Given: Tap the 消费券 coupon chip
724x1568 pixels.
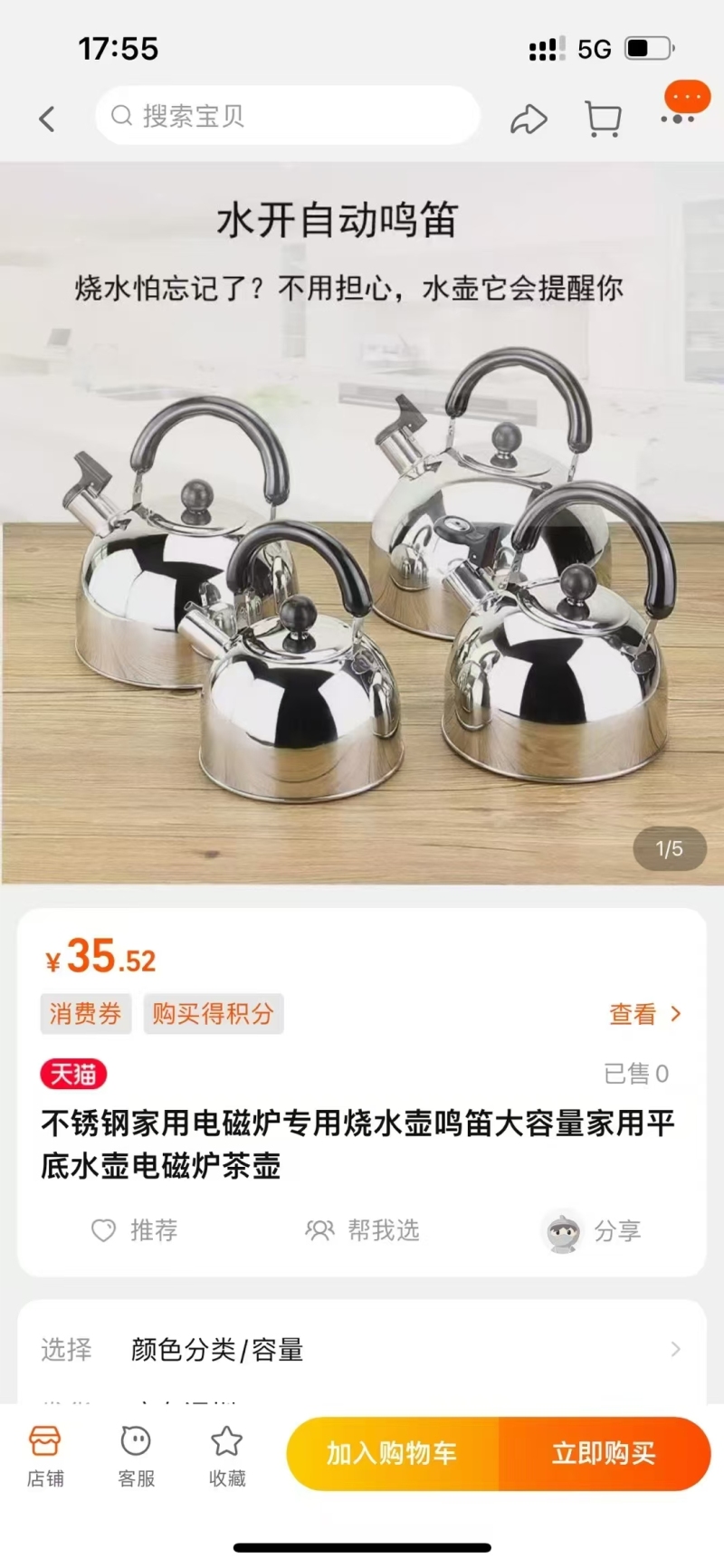Looking at the screenshot, I should 85,1014.
